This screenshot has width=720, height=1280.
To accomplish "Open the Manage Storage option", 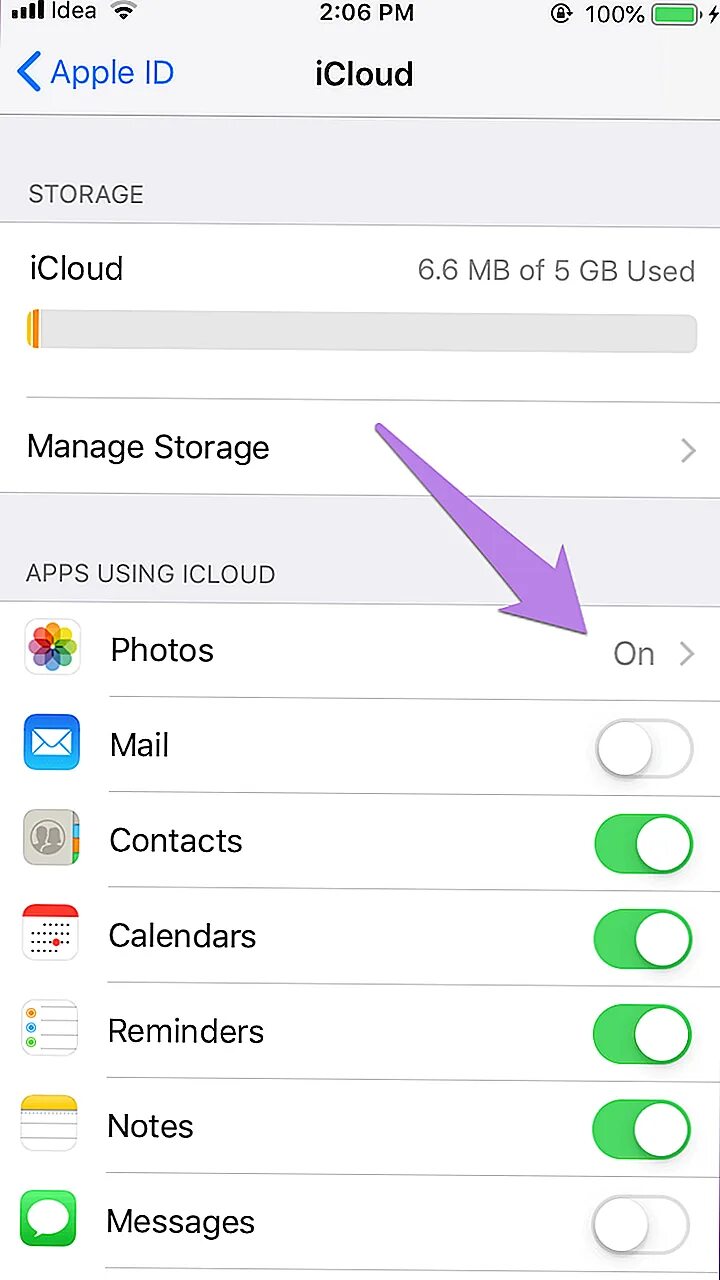I will [x=148, y=448].
